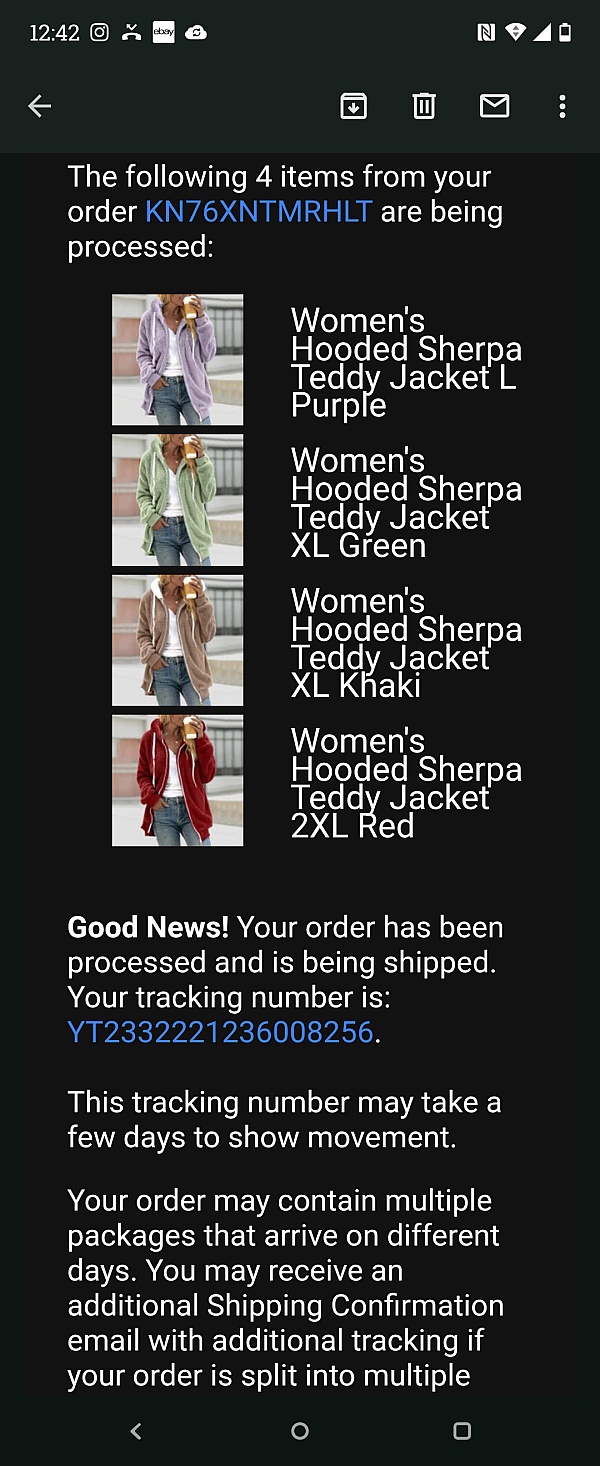
Task: Archive this email
Action: (354, 106)
